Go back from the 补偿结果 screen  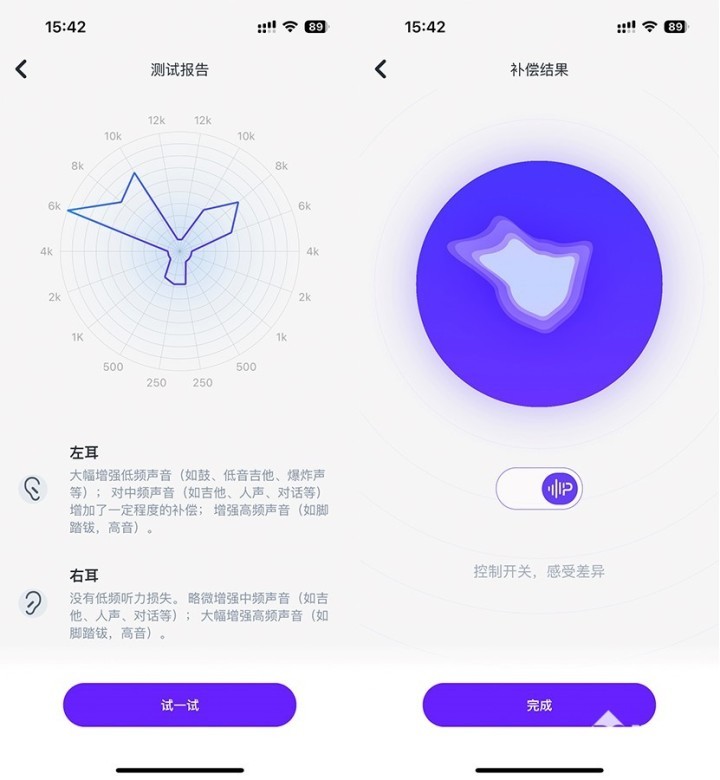coord(380,69)
